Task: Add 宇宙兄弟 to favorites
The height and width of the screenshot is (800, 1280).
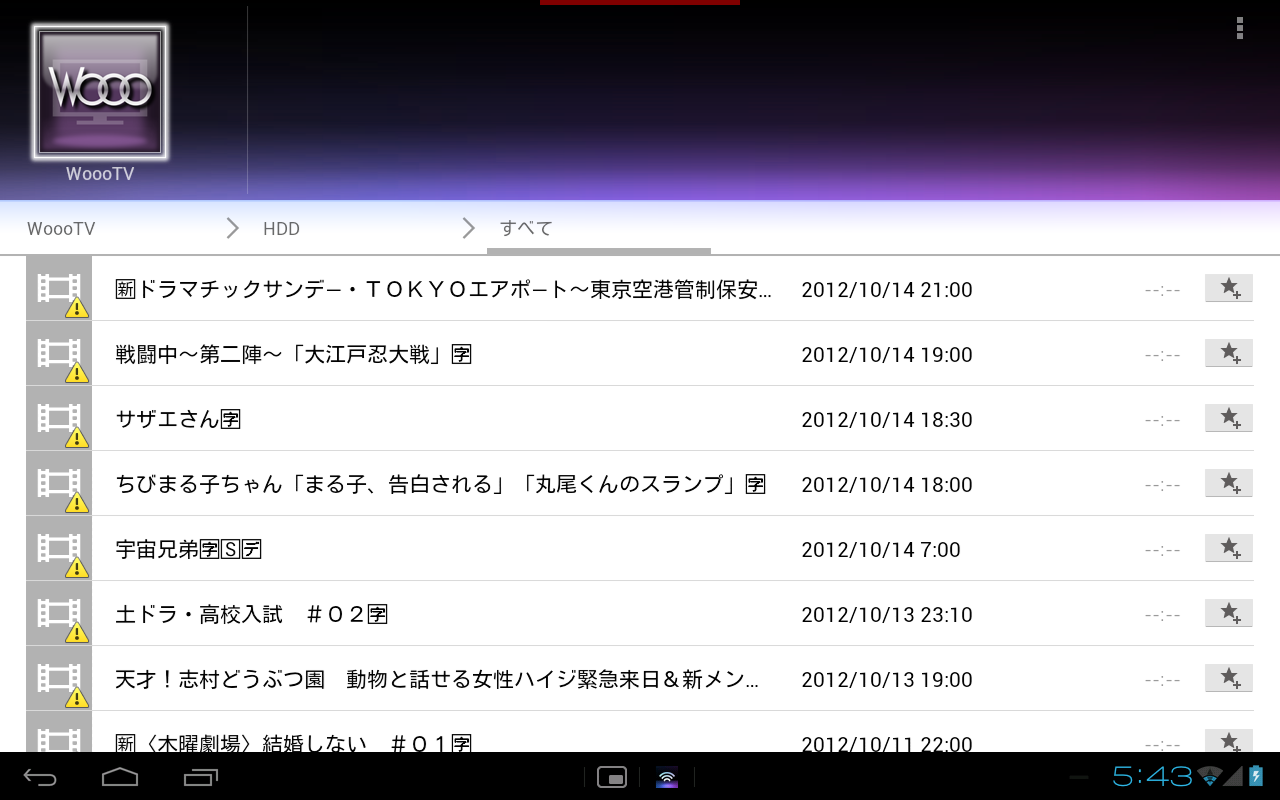Action: [1228, 549]
